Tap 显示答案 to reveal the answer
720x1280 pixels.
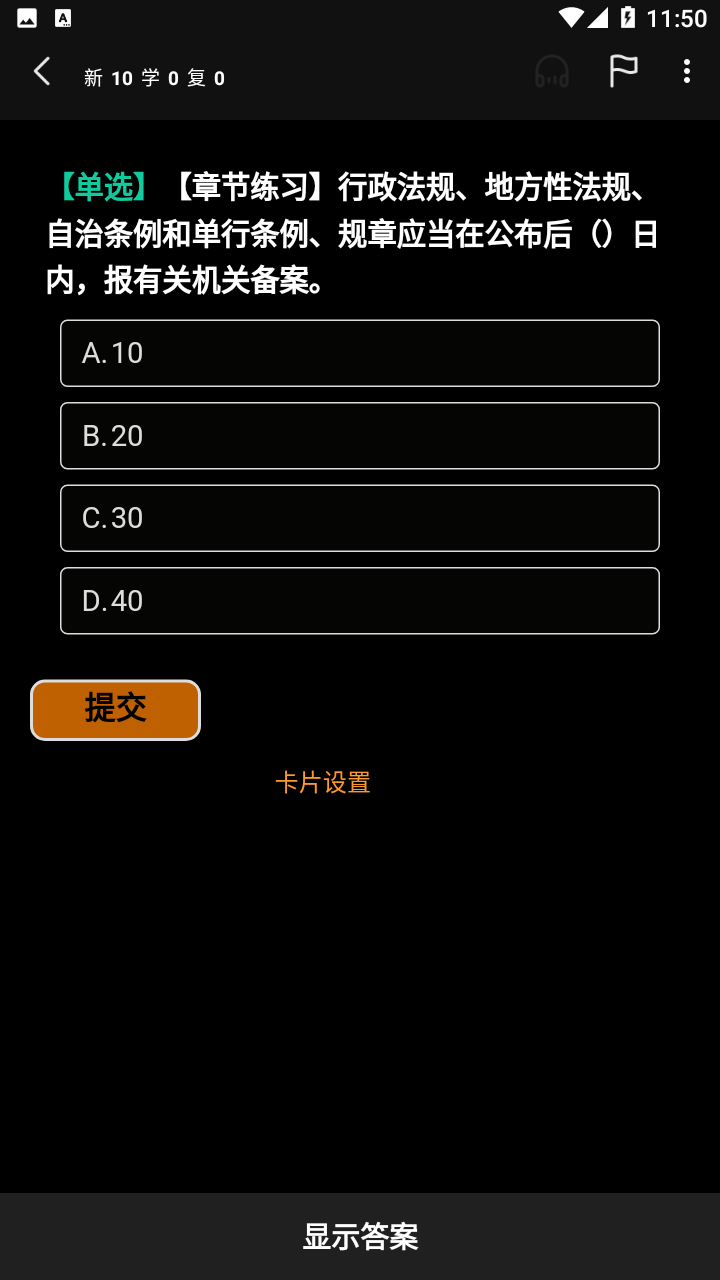click(x=360, y=1237)
